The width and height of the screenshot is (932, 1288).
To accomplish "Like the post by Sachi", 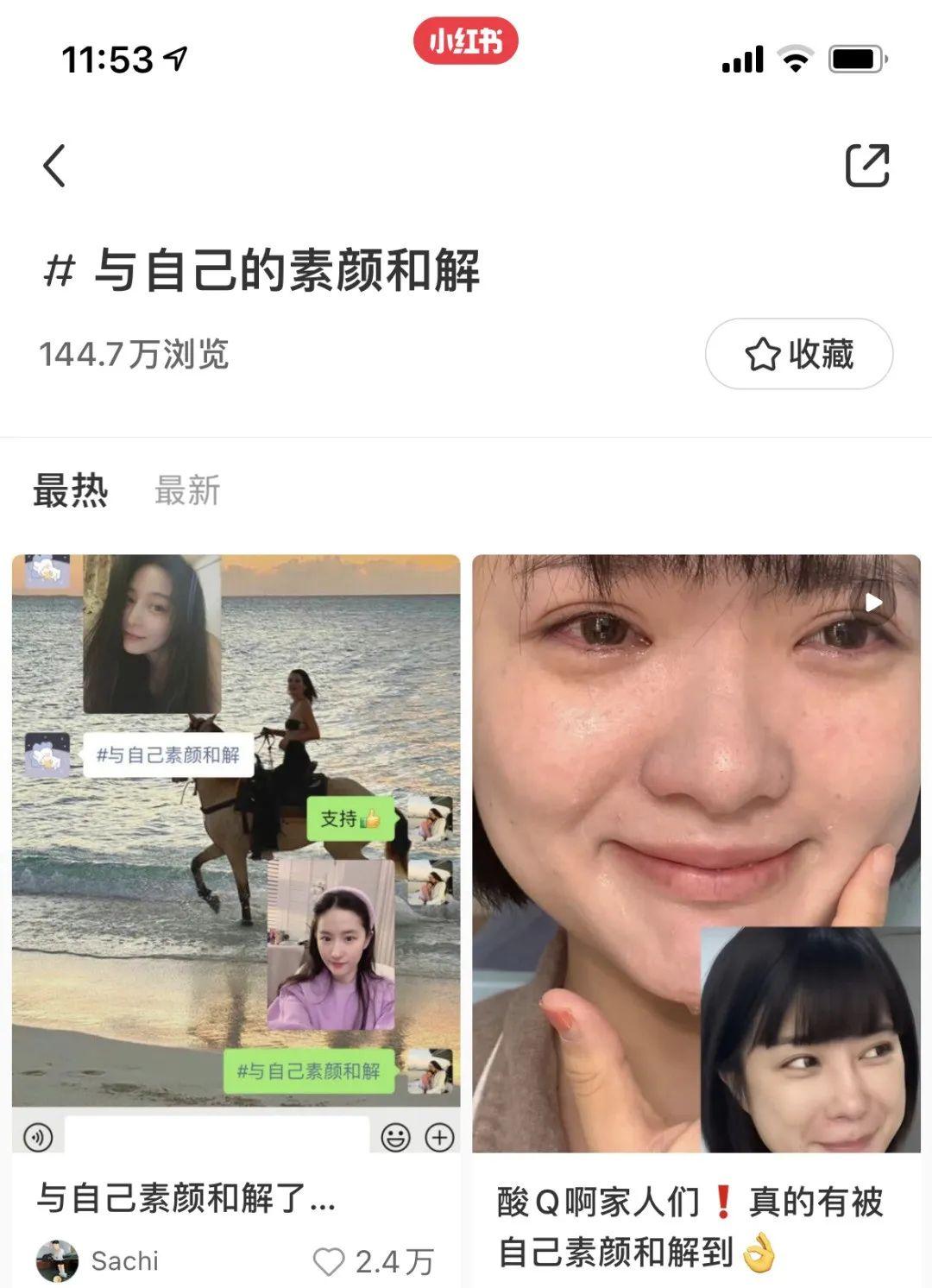I will pos(330,1261).
